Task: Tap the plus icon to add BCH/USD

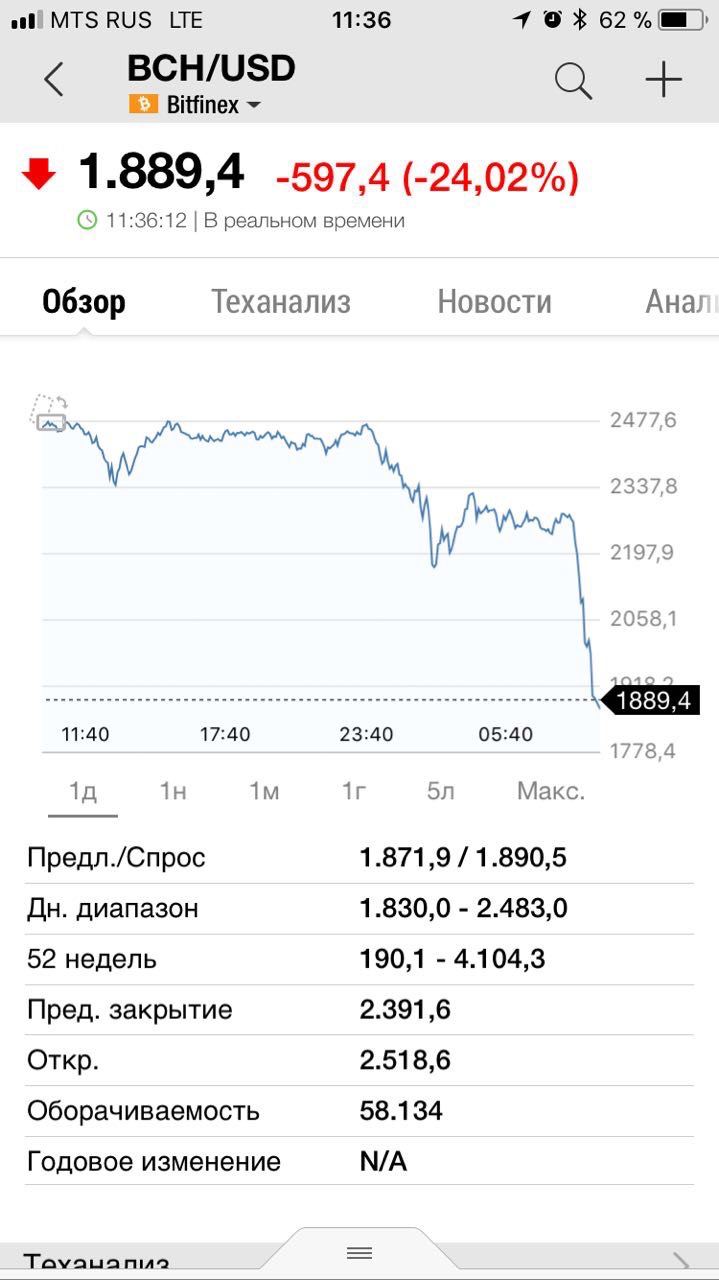Action: click(664, 80)
